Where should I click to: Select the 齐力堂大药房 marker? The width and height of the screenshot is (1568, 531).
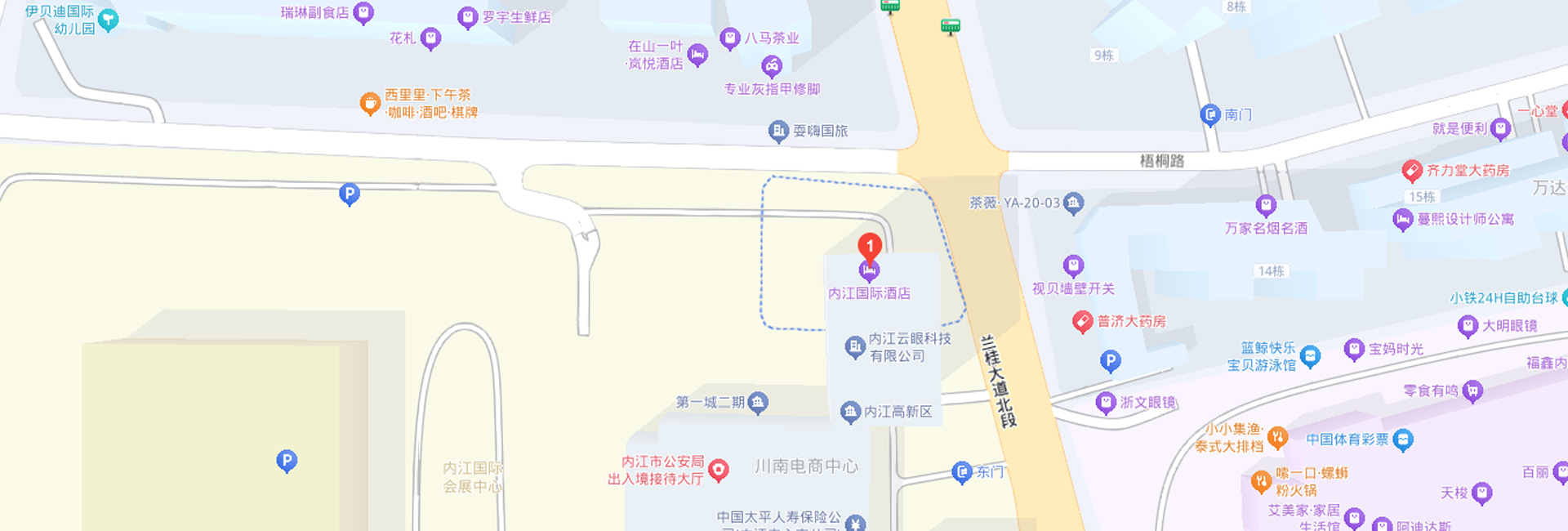coord(1412,170)
